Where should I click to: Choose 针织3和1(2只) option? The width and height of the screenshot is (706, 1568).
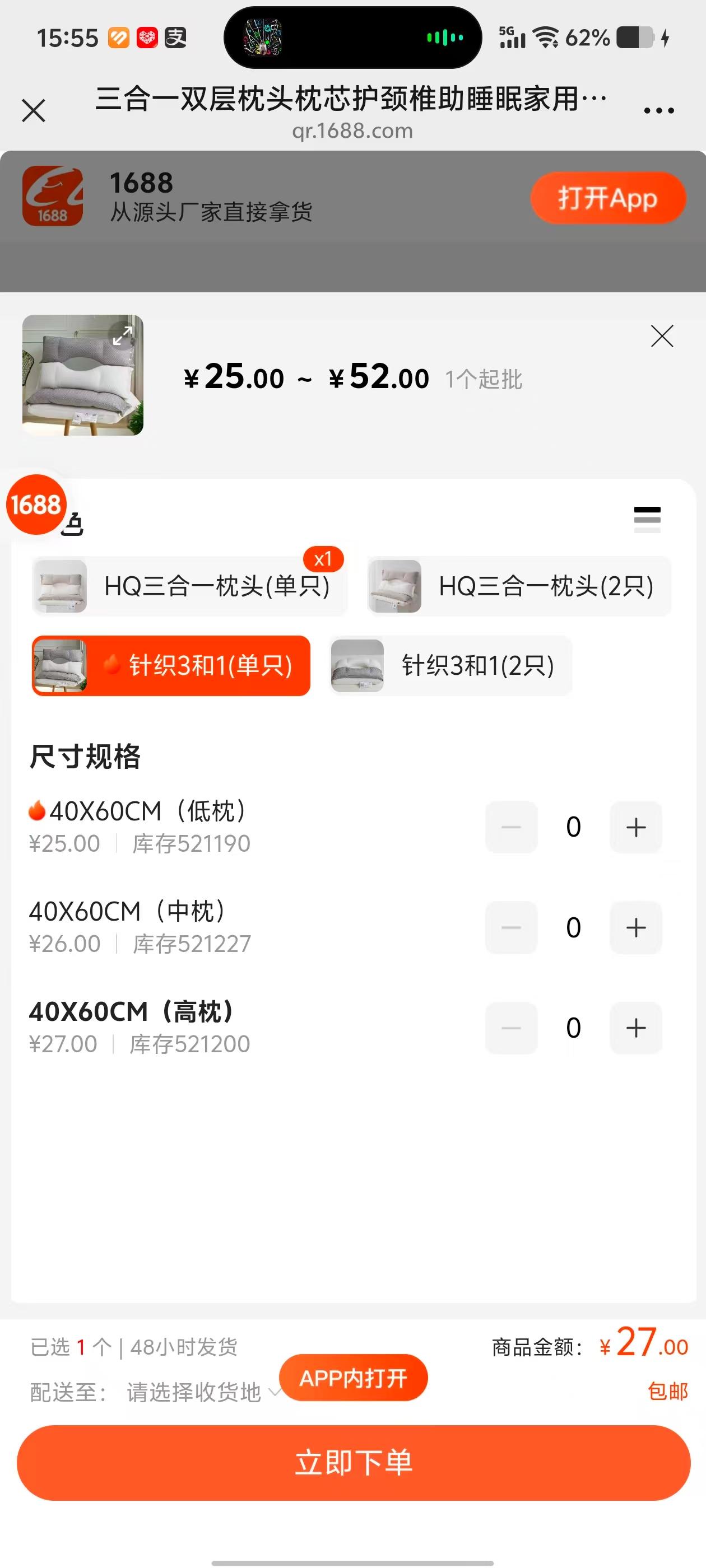pos(450,665)
